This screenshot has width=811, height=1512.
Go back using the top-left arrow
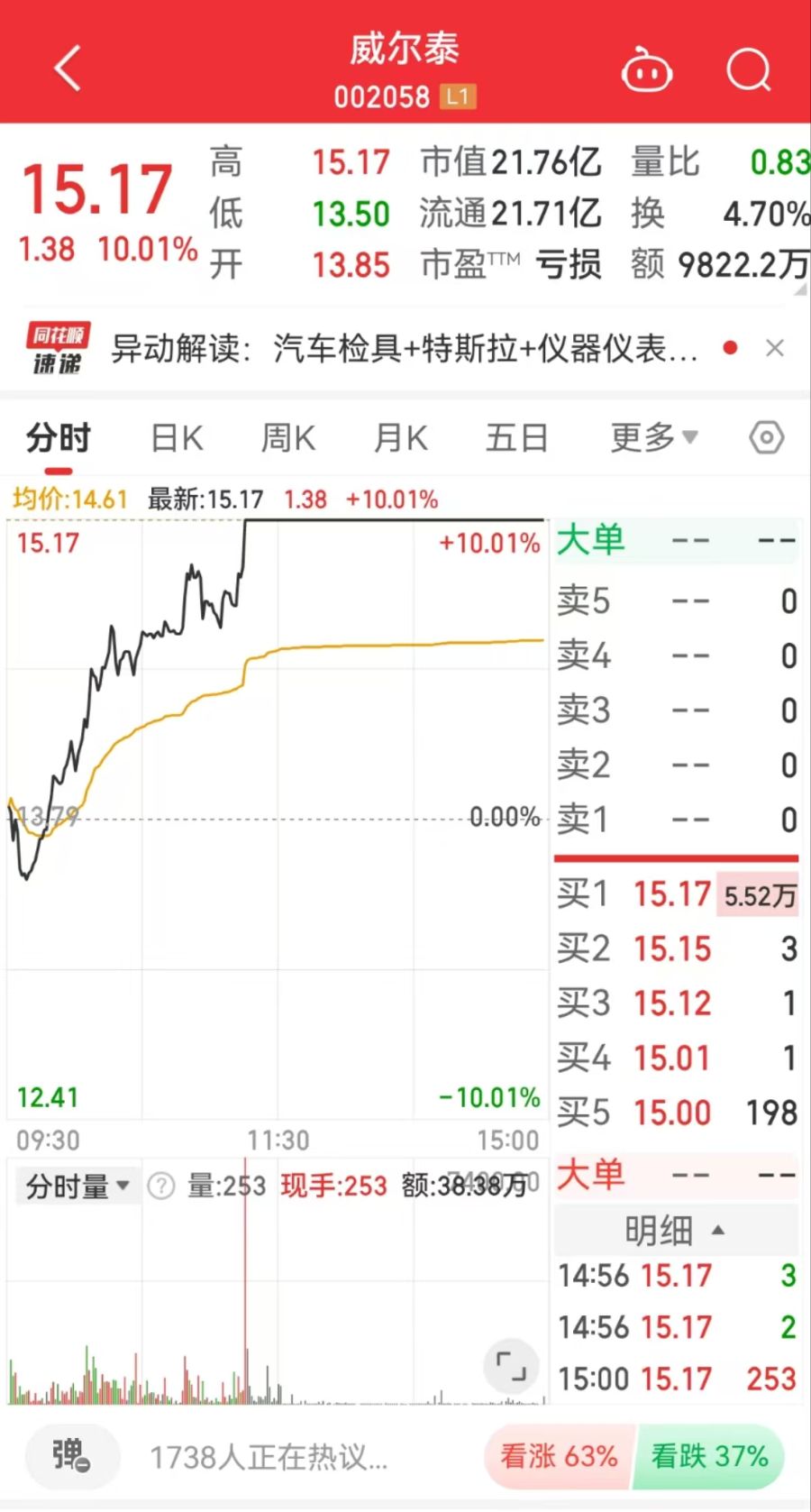click(x=68, y=69)
